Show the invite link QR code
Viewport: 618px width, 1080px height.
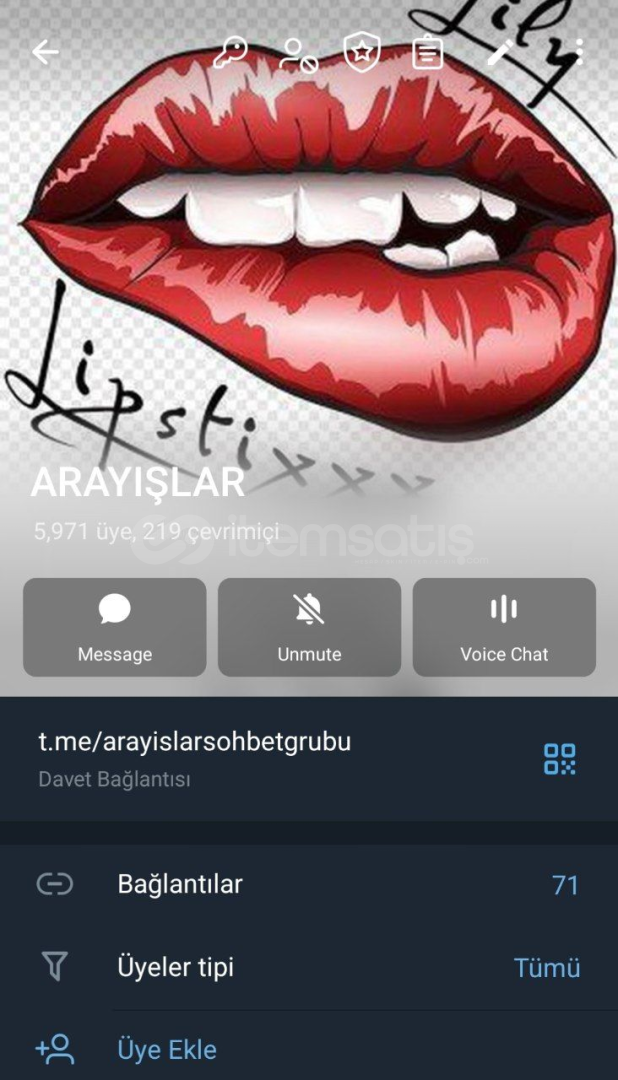tap(559, 759)
